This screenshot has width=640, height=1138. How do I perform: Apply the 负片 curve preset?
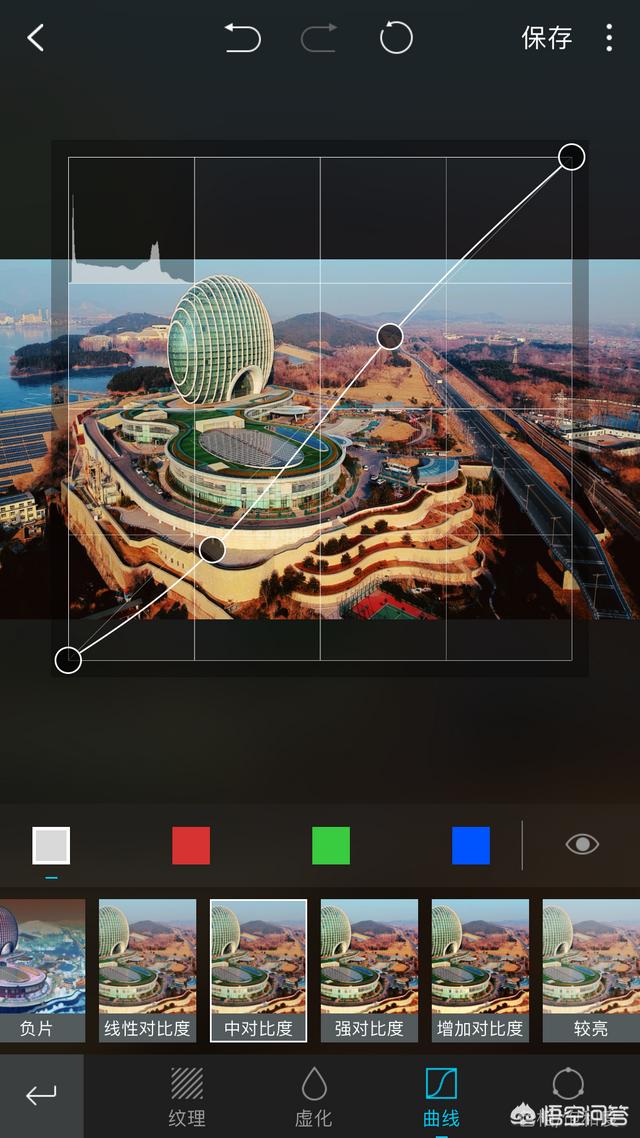40,970
